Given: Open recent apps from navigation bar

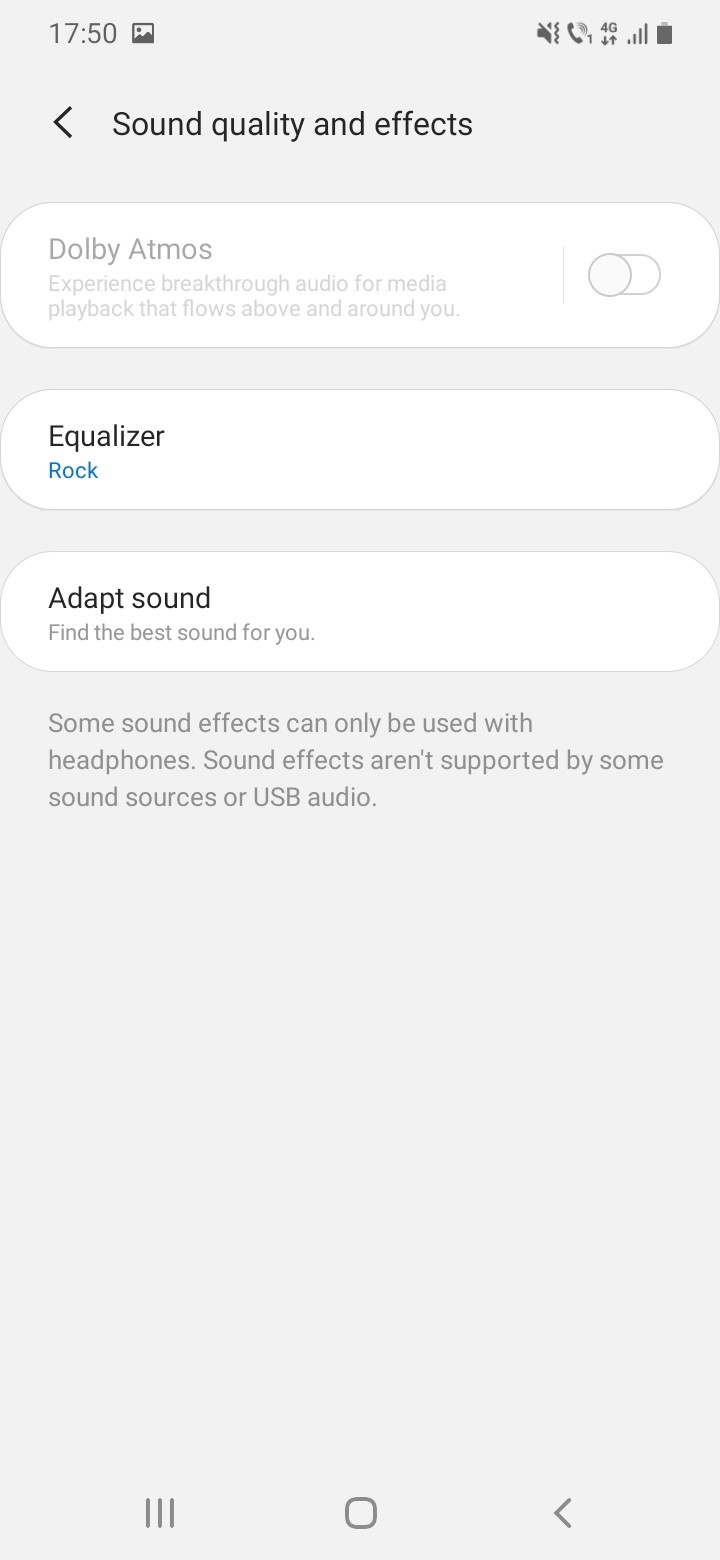Looking at the screenshot, I should tap(160, 1513).
